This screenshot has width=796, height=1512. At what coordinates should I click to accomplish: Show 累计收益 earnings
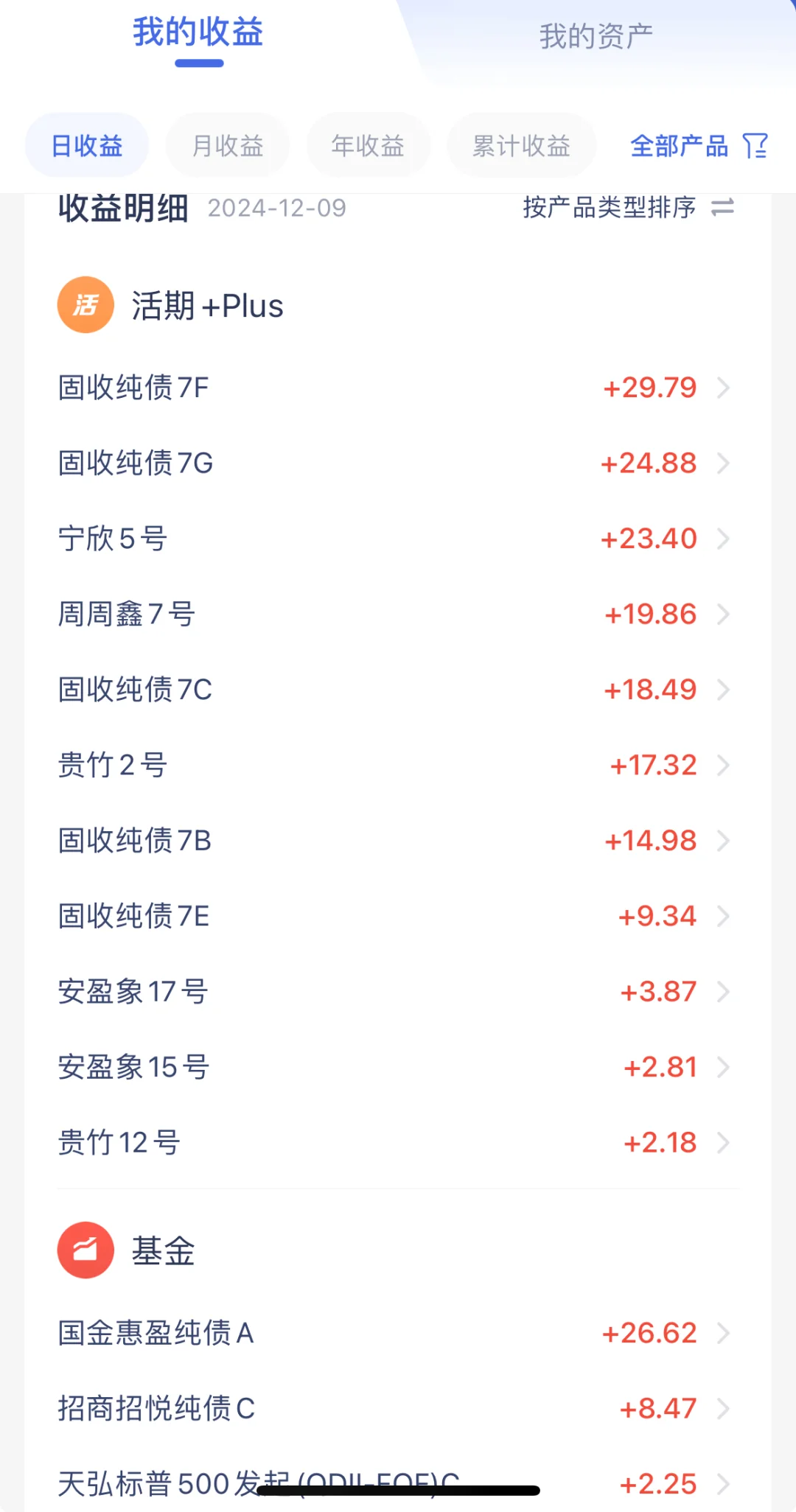521,145
